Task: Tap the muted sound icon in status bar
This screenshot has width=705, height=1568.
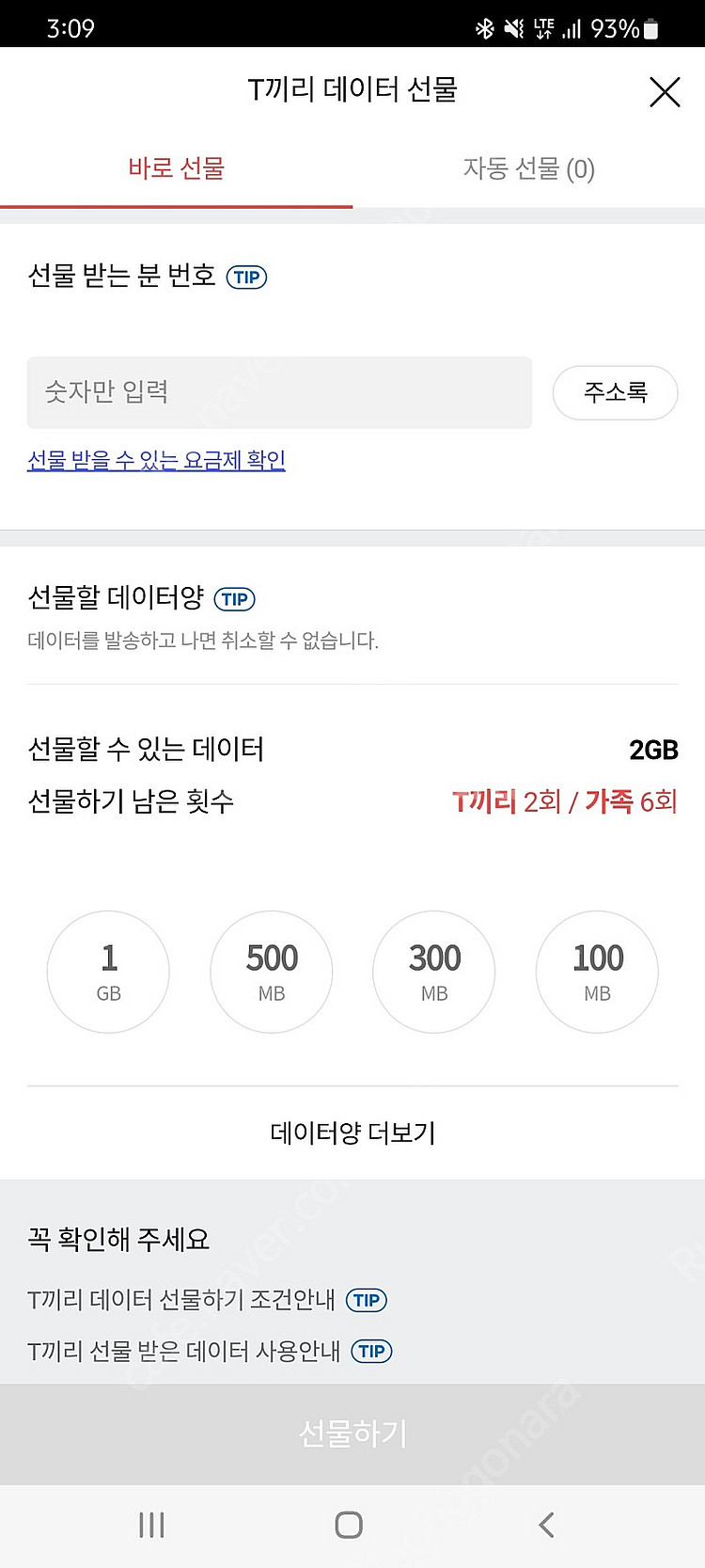Action: tap(516, 27)
